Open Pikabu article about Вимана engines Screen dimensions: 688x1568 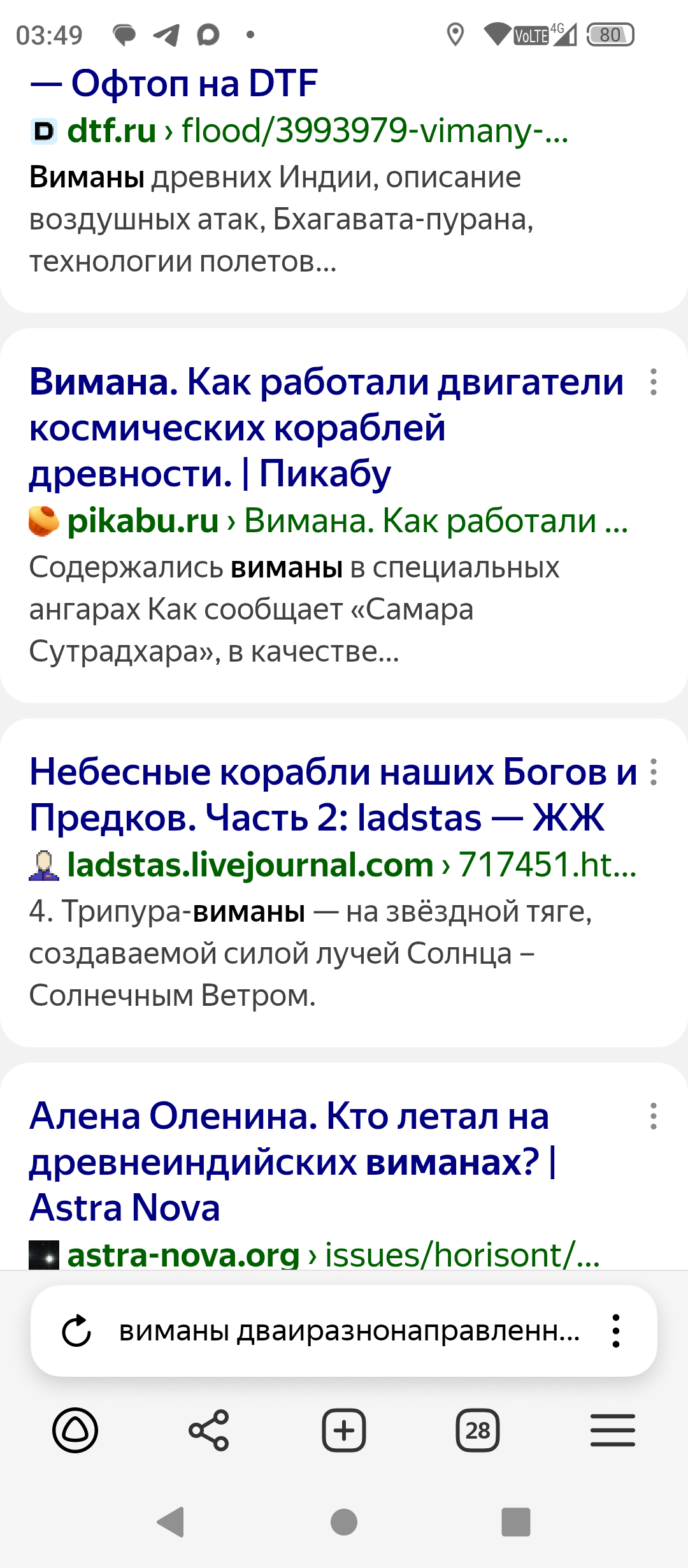click(x=326, y=427)
